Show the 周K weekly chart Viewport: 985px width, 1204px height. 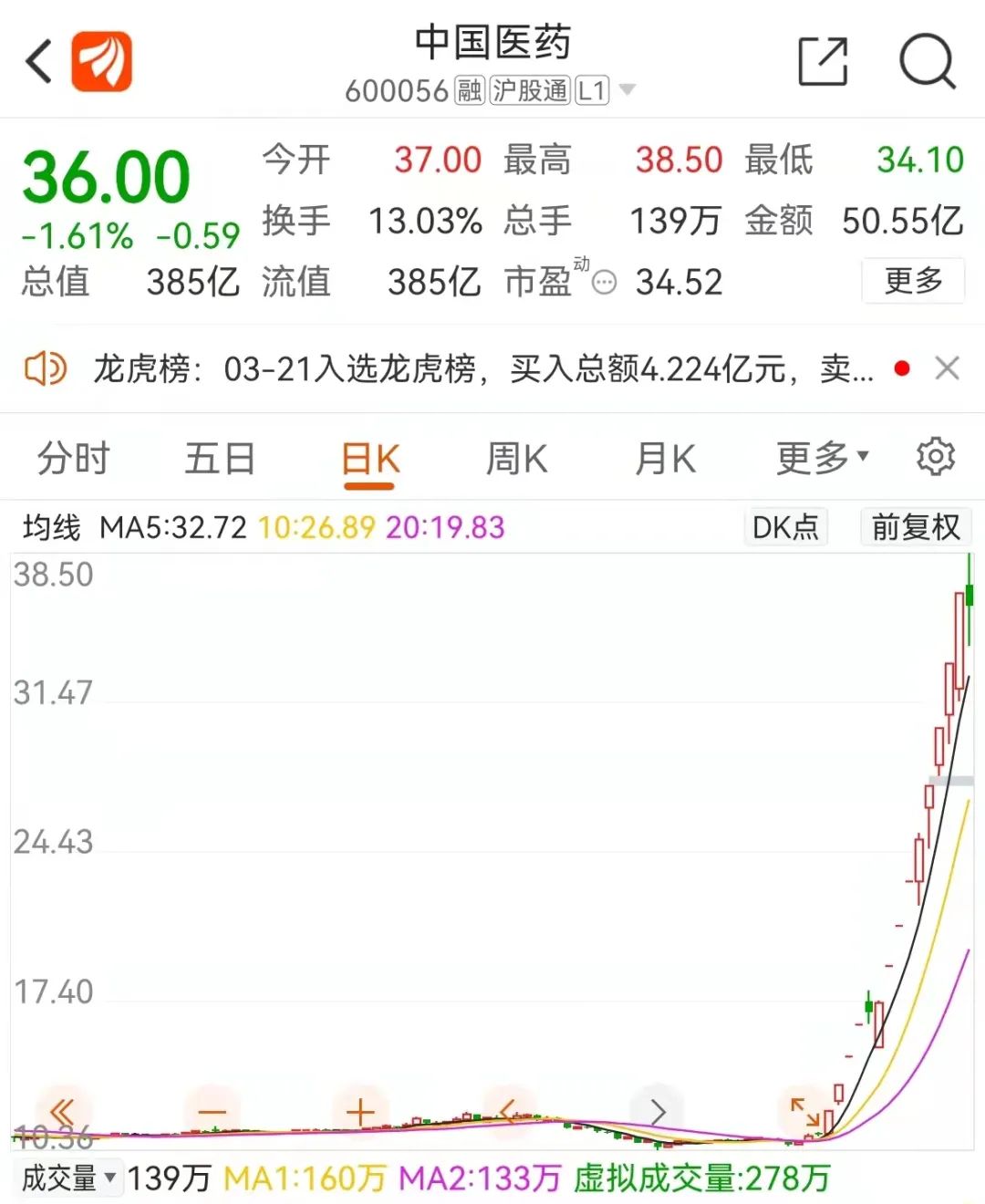[516, 458]
